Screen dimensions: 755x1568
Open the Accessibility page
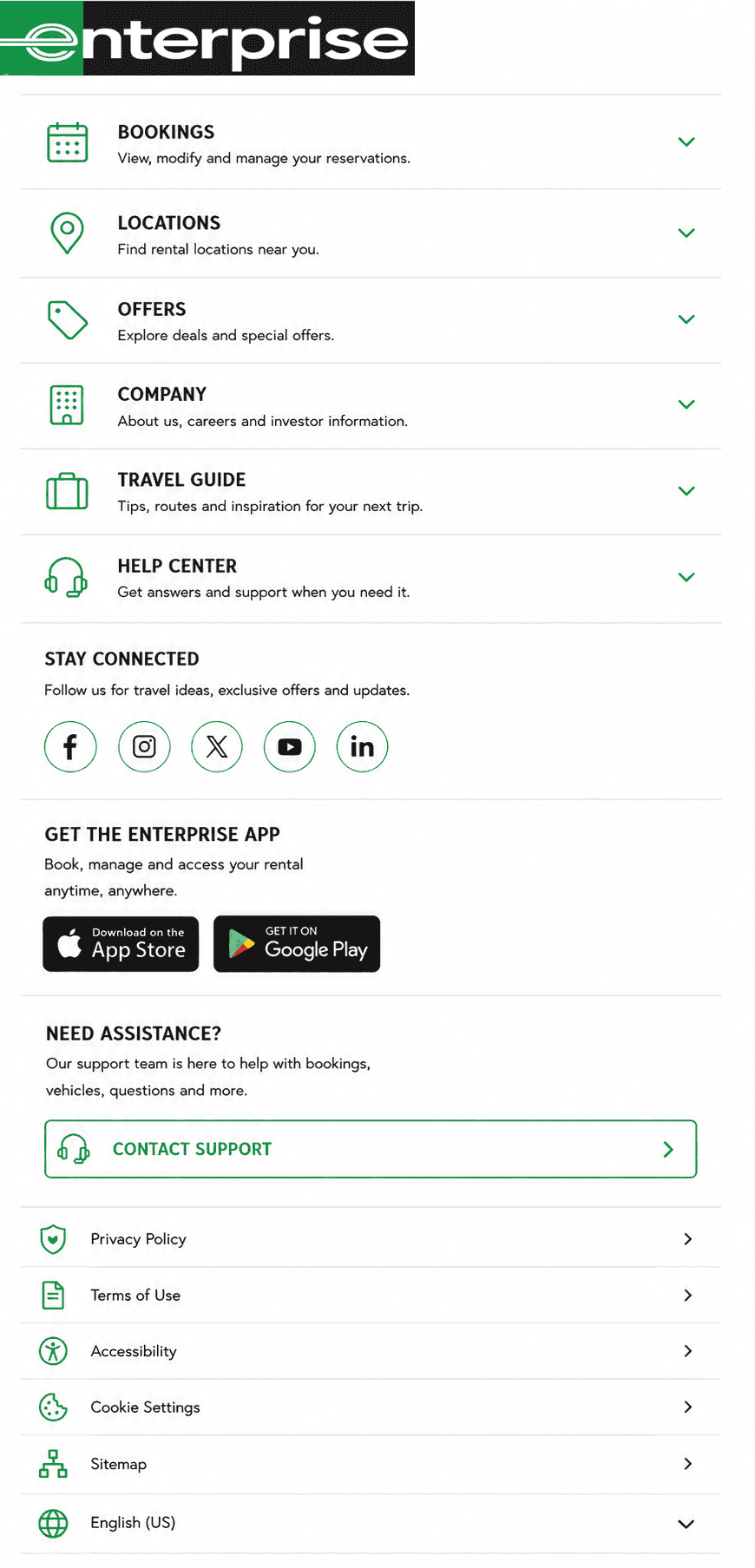[371, 1351]
